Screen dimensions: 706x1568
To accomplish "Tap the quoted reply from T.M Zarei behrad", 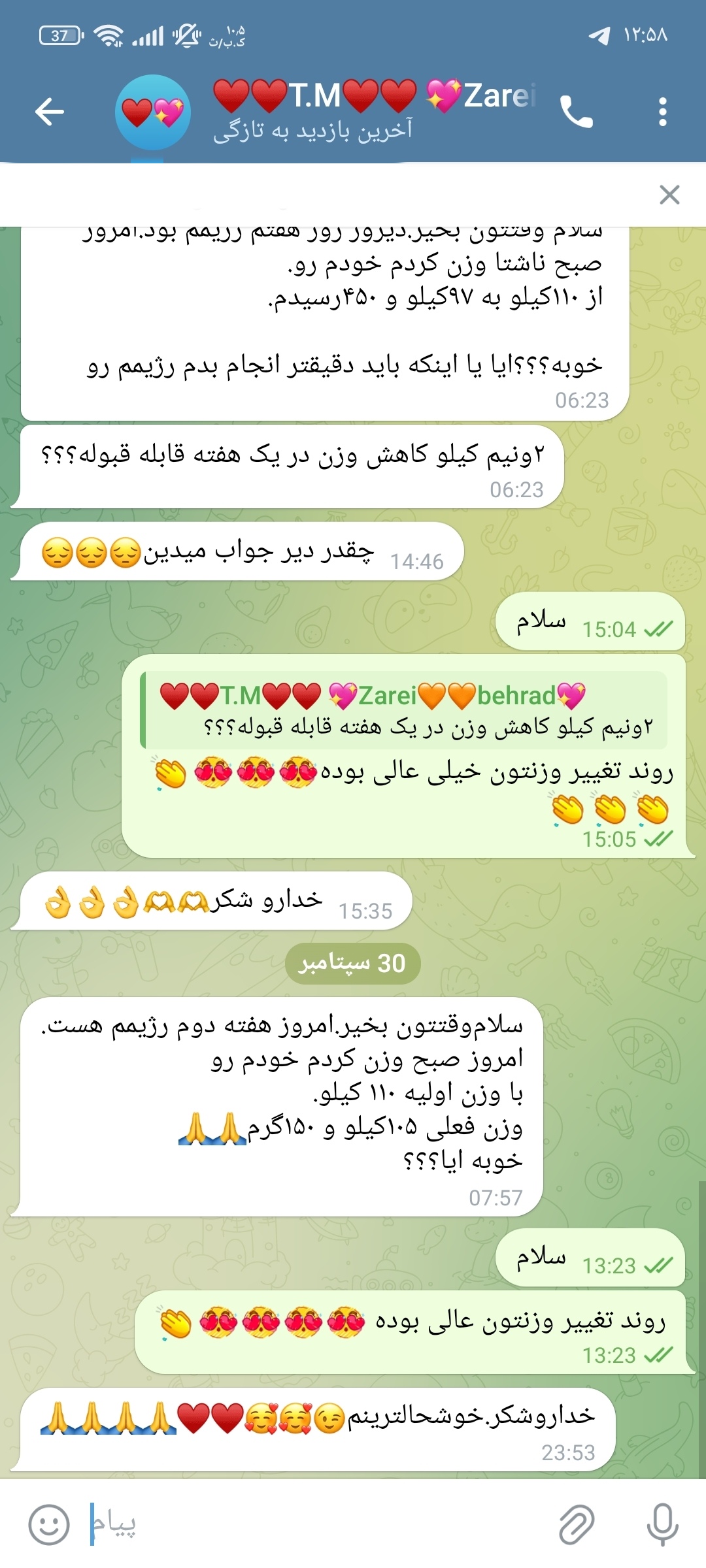I will pyautogui.click(x=404, y=711).
